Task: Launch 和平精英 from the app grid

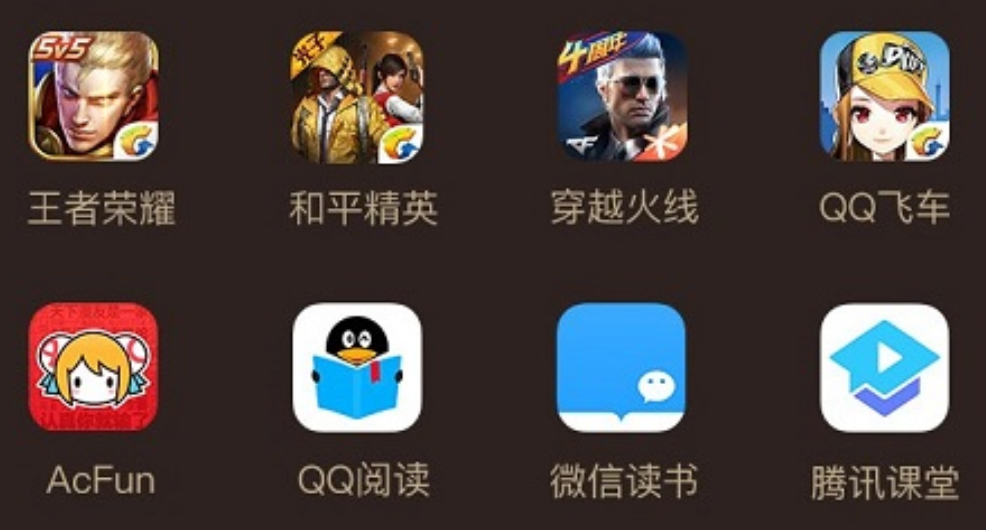Action: pos(358,96)
